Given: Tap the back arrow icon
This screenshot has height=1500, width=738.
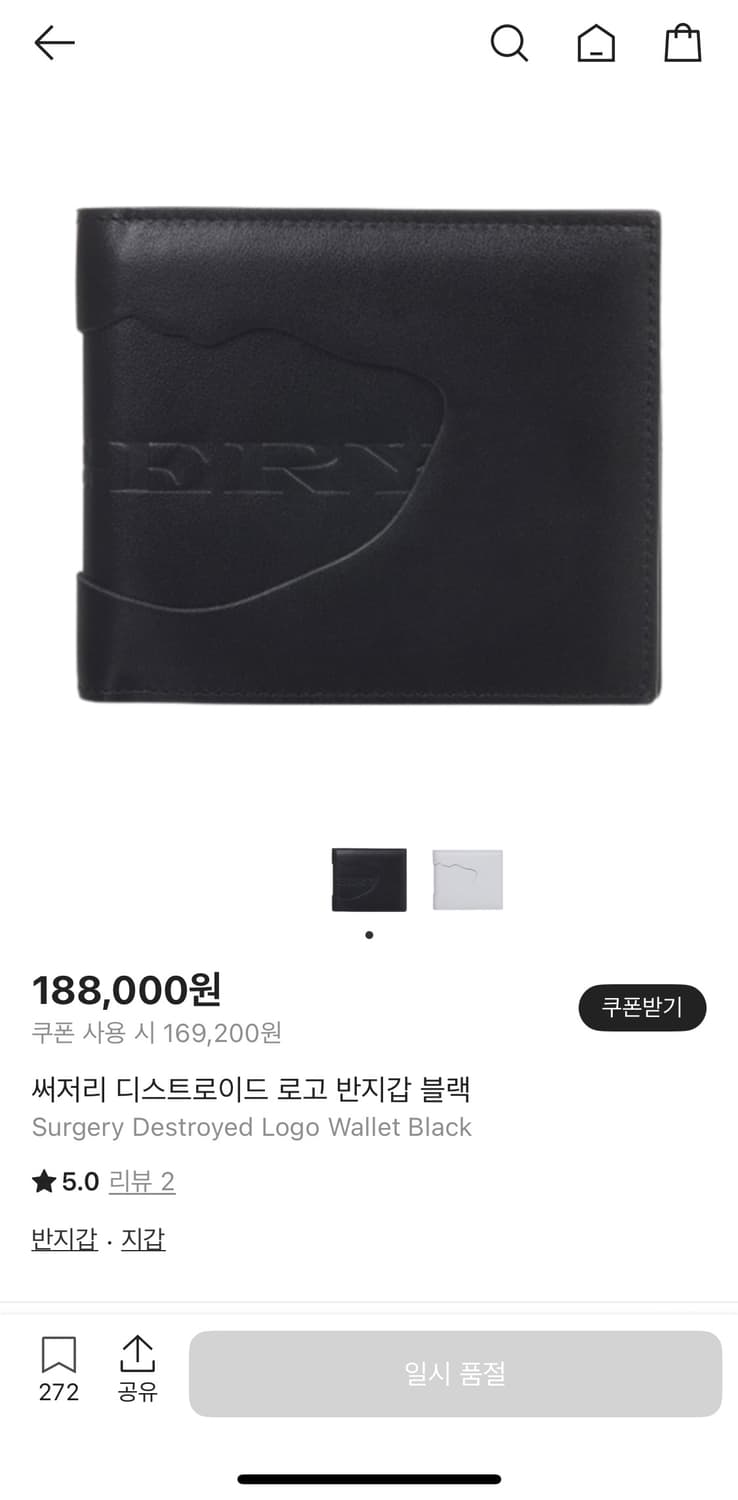Looking at the screenshot, I should pos(54,42).
